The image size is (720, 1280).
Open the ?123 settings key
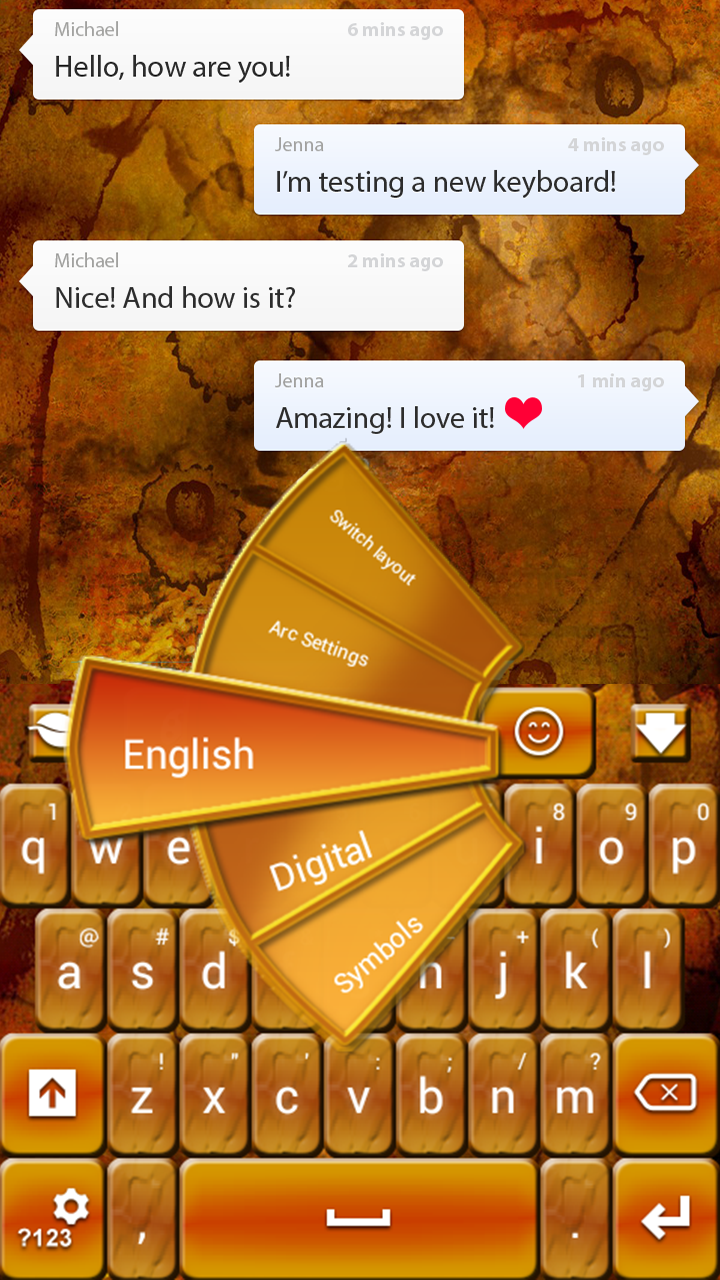[x=52, y=1218]
